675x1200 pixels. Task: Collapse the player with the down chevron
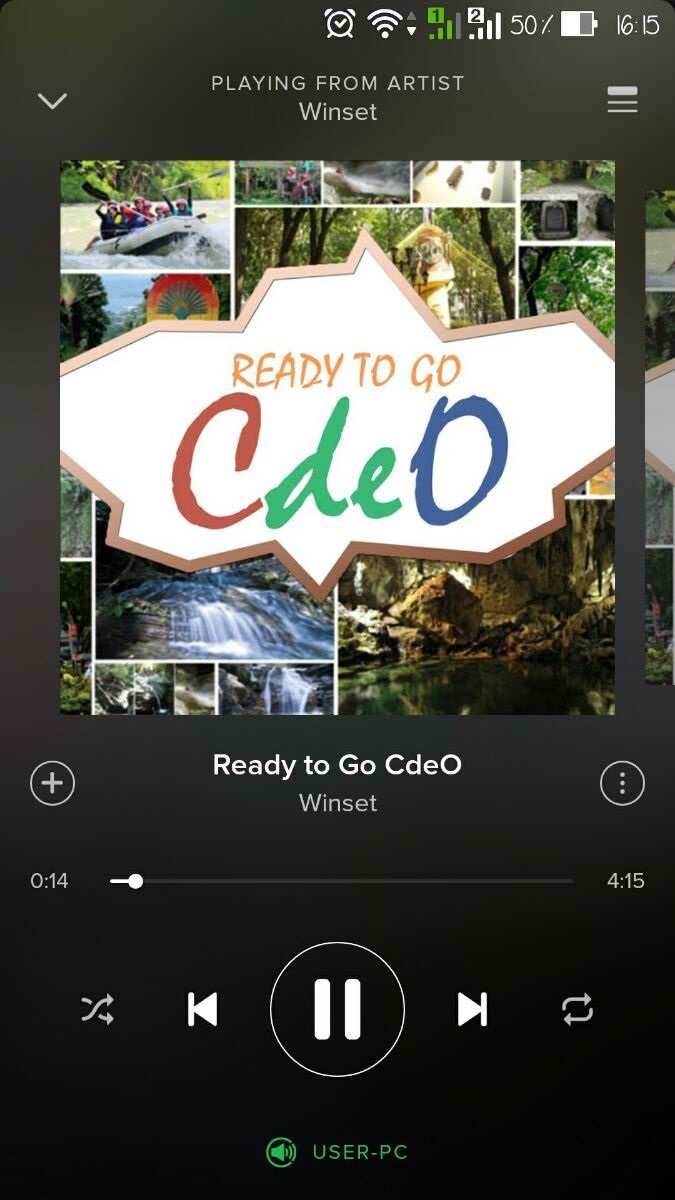52,100
